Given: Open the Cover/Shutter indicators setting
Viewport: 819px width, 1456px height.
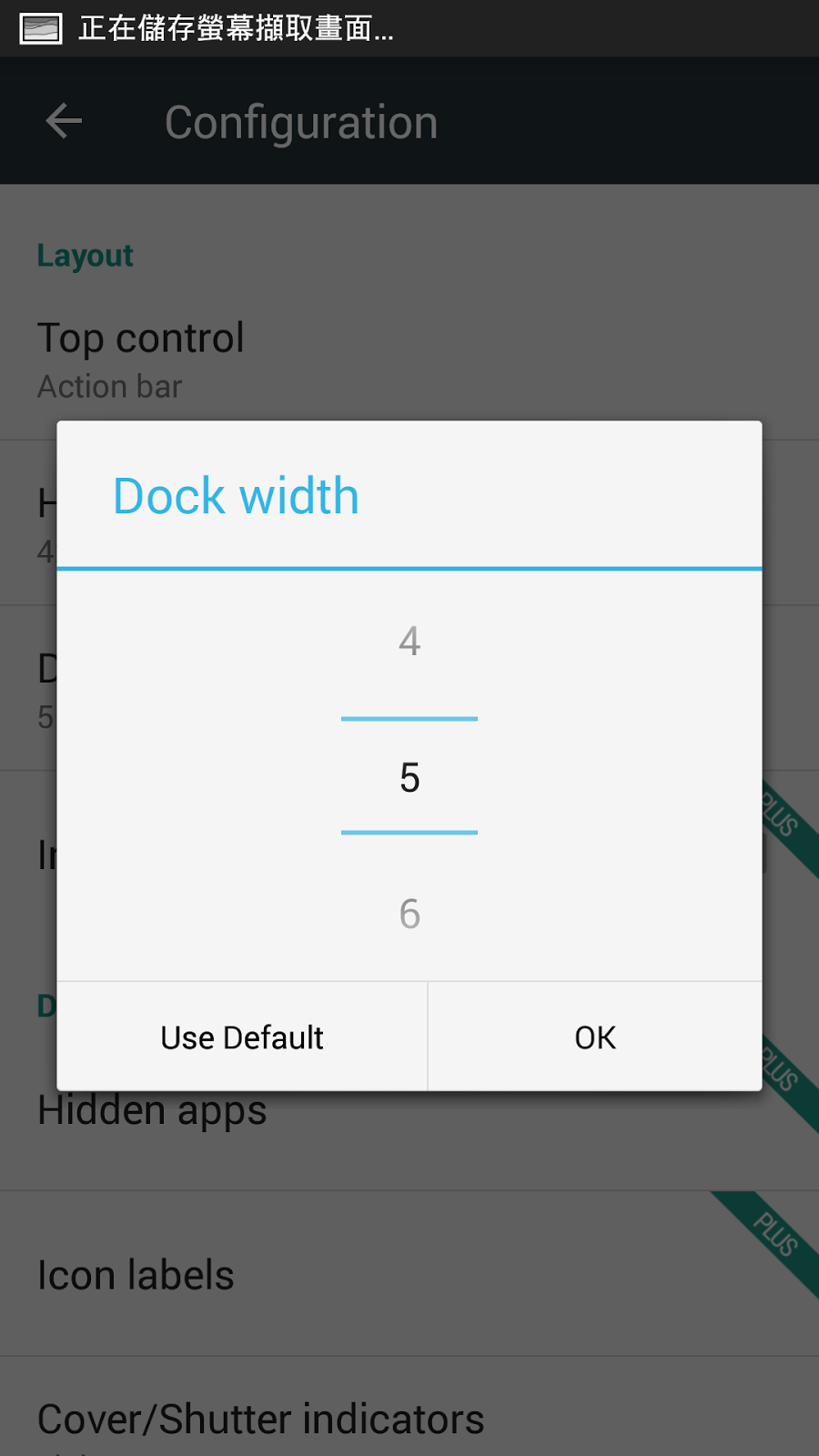Looking at the screenshot, I should click(260, 1418).
